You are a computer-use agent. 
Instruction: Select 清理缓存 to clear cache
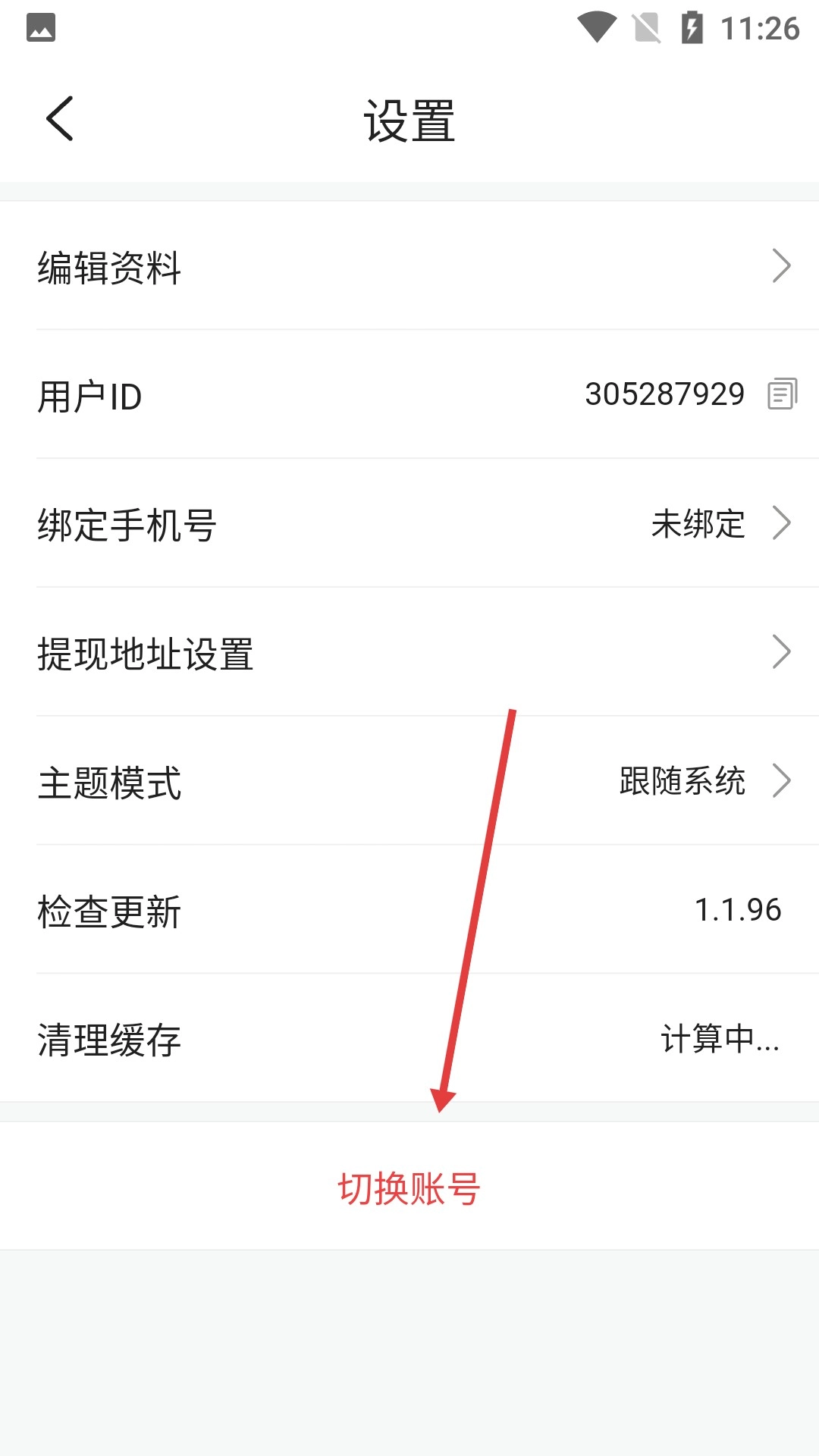[409, 1039]
